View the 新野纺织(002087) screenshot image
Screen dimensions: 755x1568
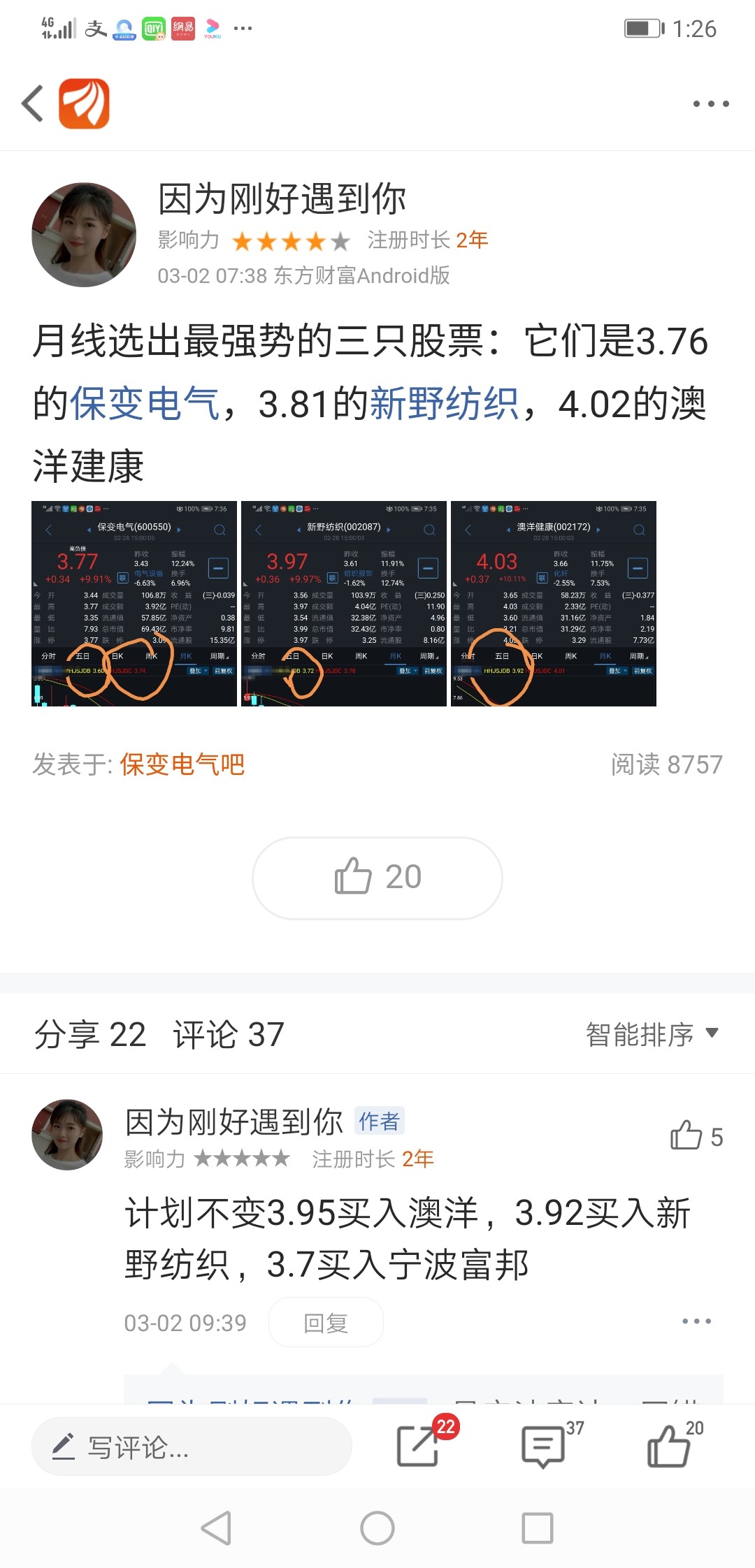(344, 604)
